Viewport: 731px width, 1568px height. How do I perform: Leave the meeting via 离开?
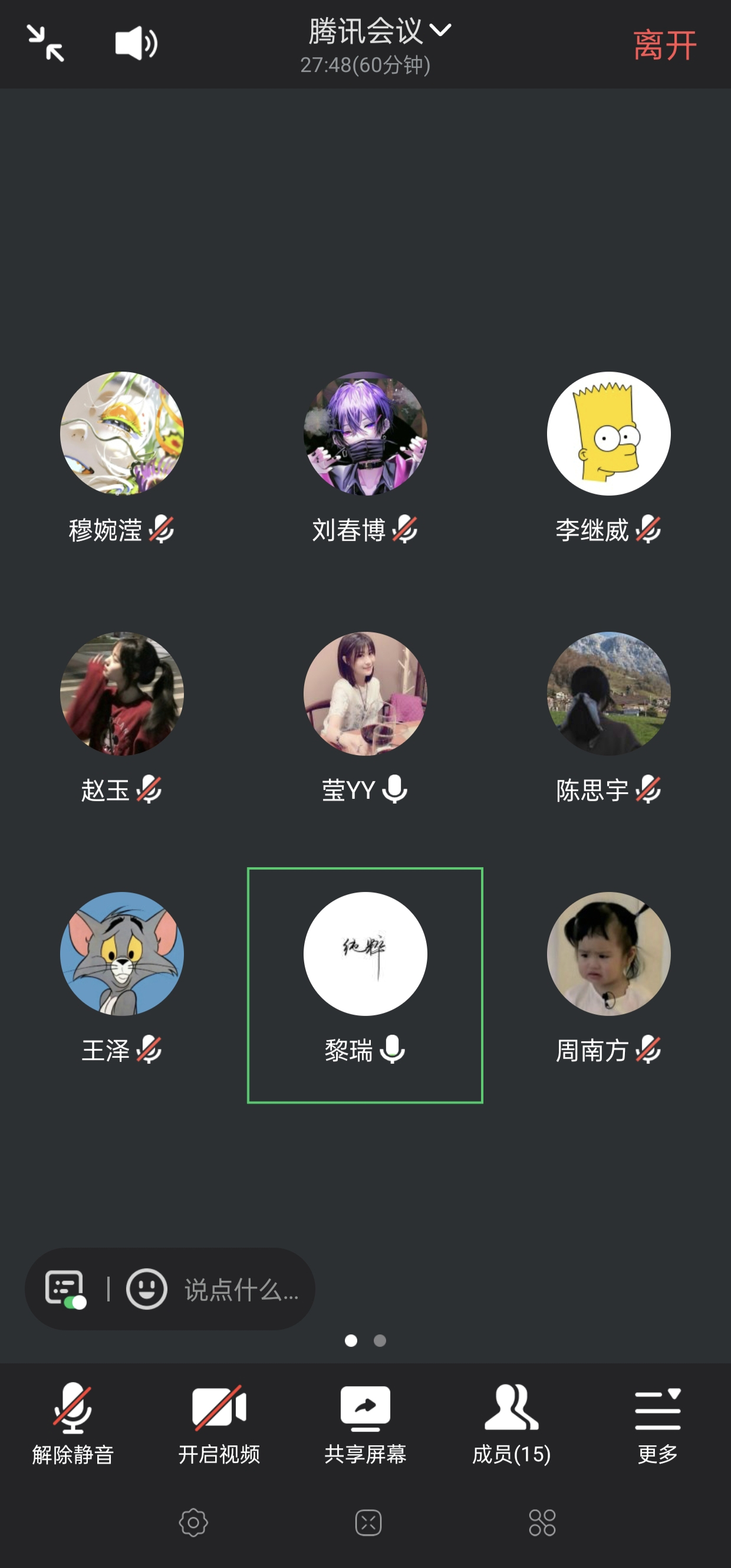pos(664,45)
